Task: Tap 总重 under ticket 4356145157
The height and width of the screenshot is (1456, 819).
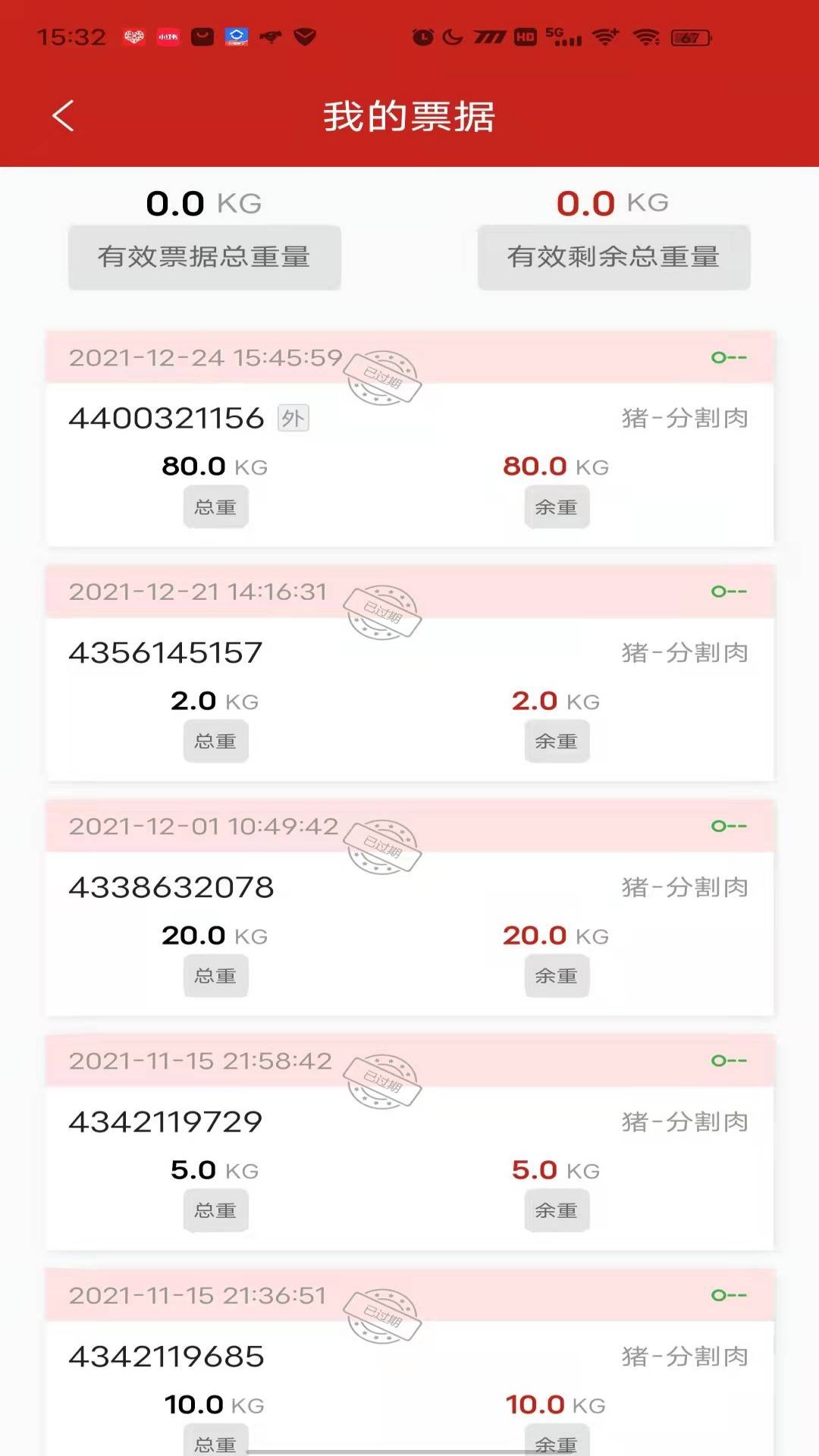Action: (216, 742)
